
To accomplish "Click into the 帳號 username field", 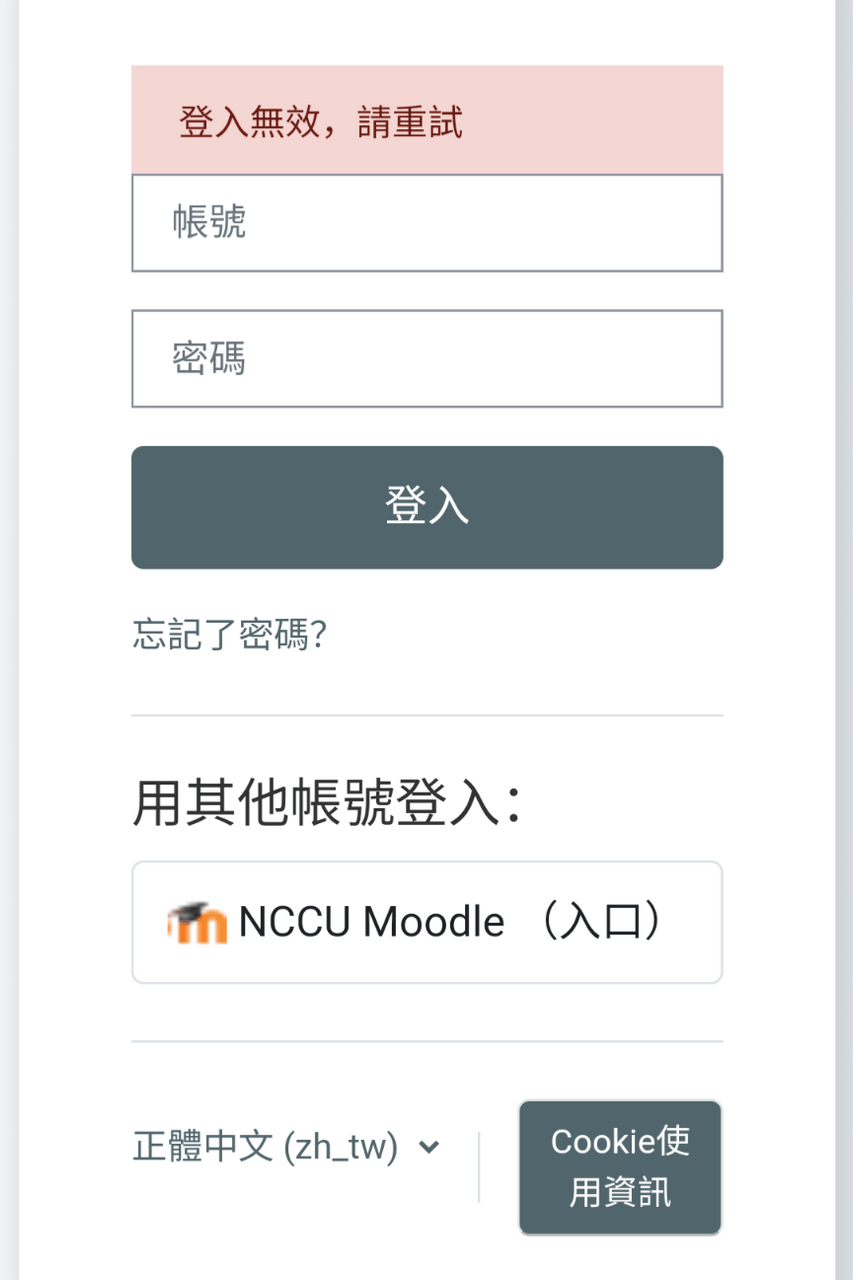I will click(427, 222).
